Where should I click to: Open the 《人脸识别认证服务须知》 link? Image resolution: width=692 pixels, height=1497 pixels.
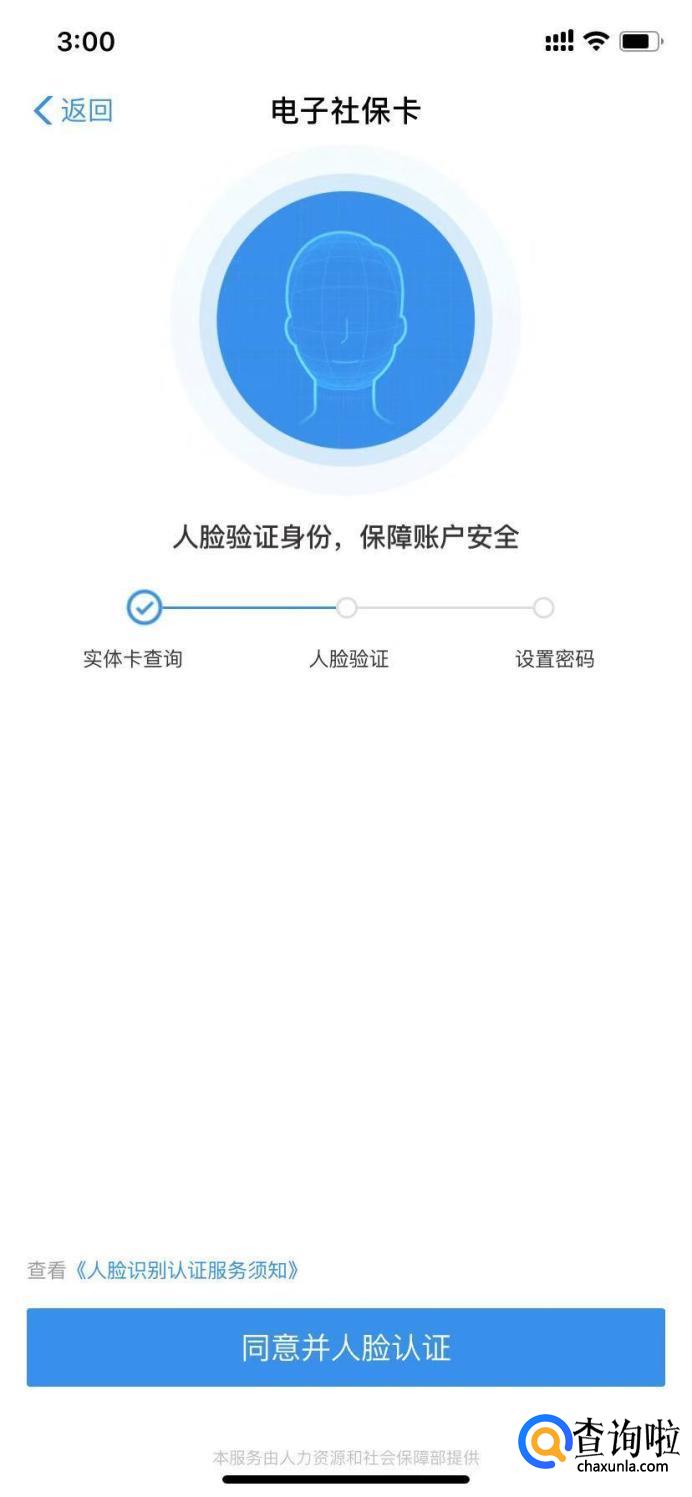187,1270
